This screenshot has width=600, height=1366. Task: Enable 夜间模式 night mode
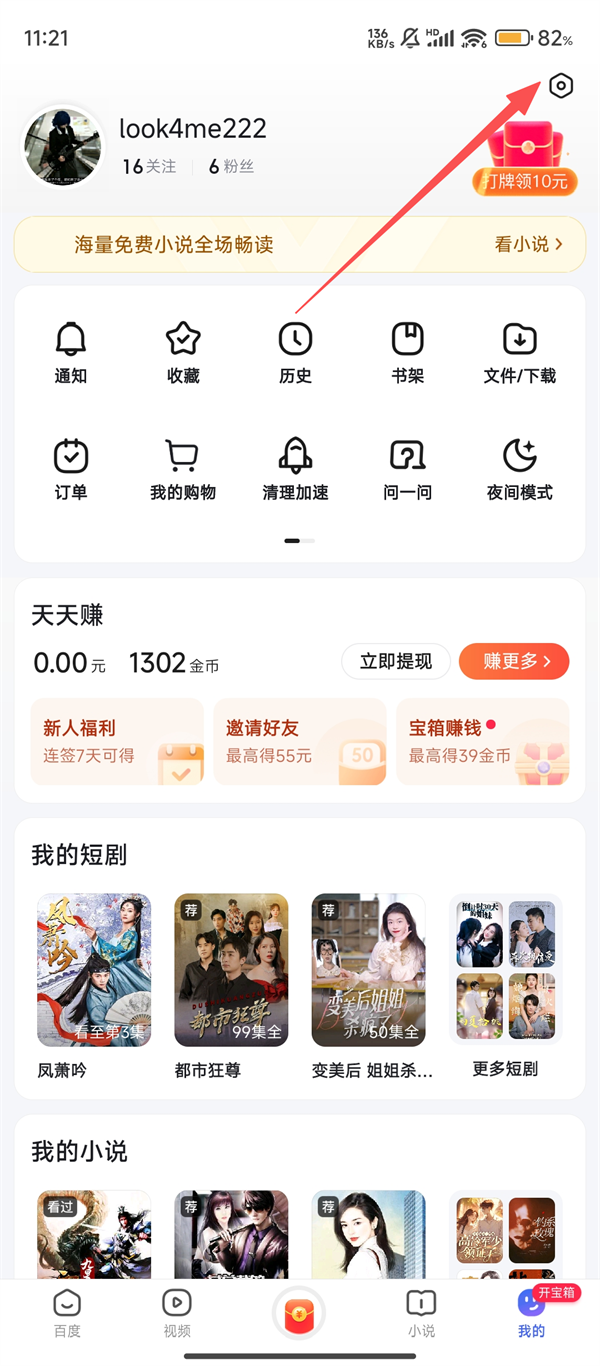tap(520, 469)
